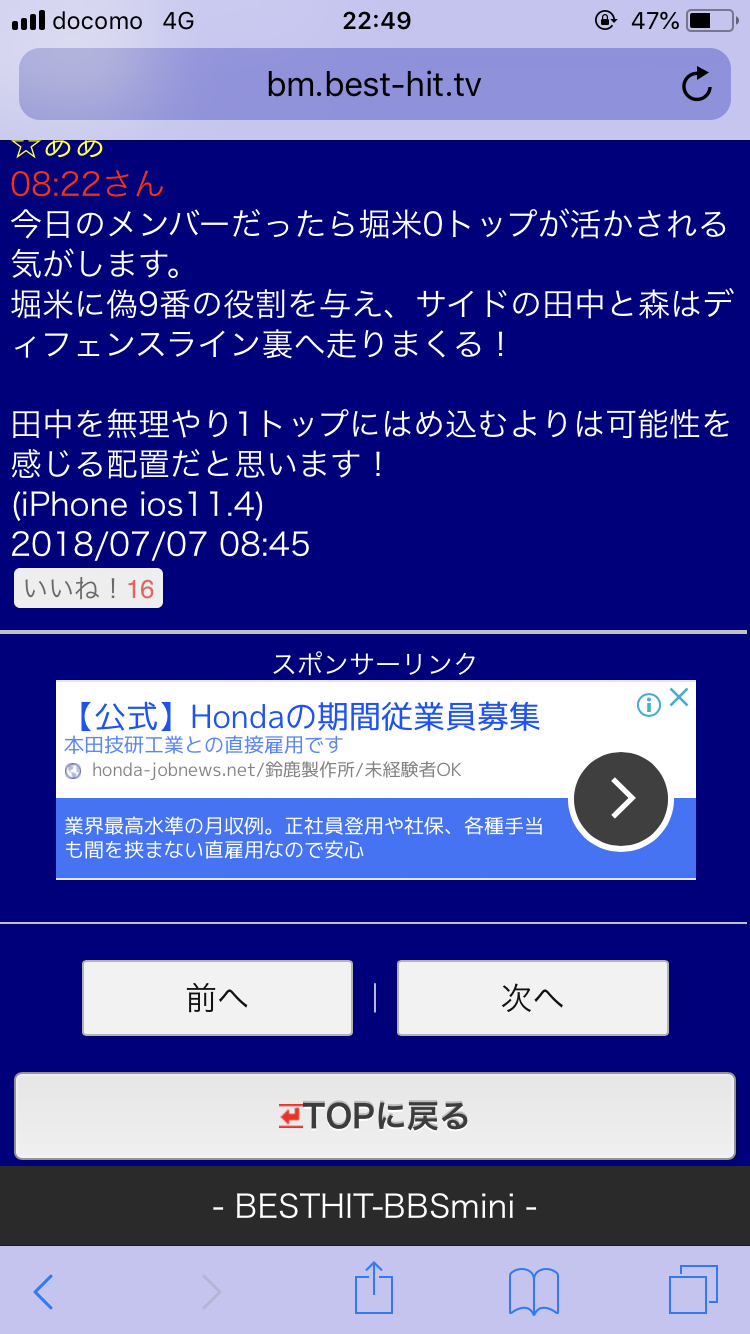Share this page via Safari

pyautogui.click(x=374, y=1290)
